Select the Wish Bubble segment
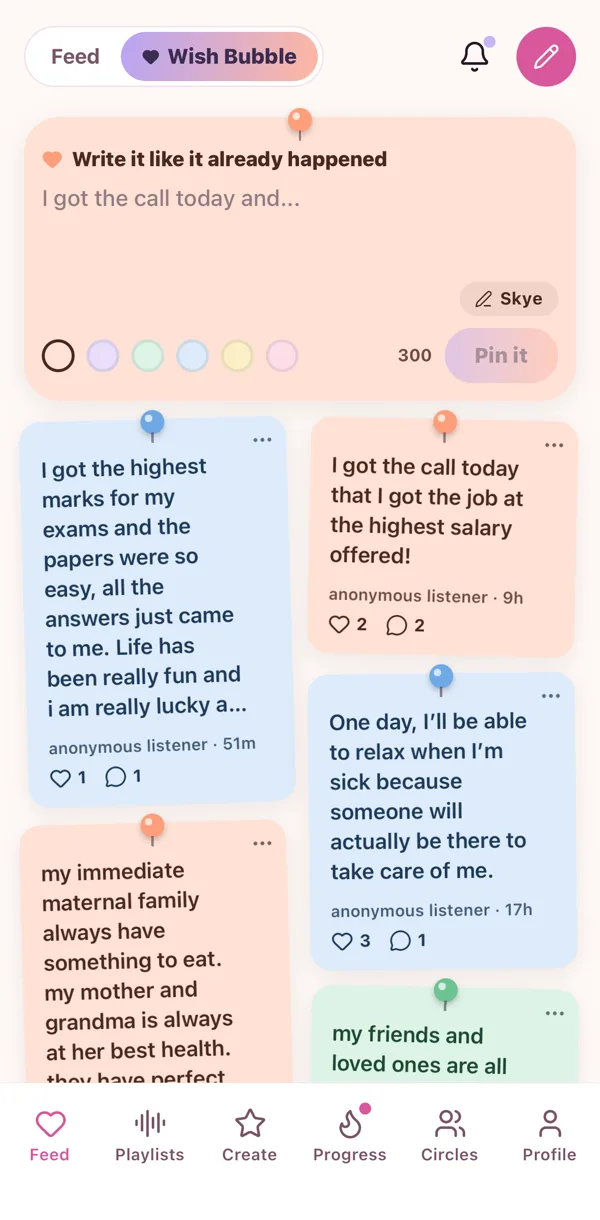 tap(220, 57)
